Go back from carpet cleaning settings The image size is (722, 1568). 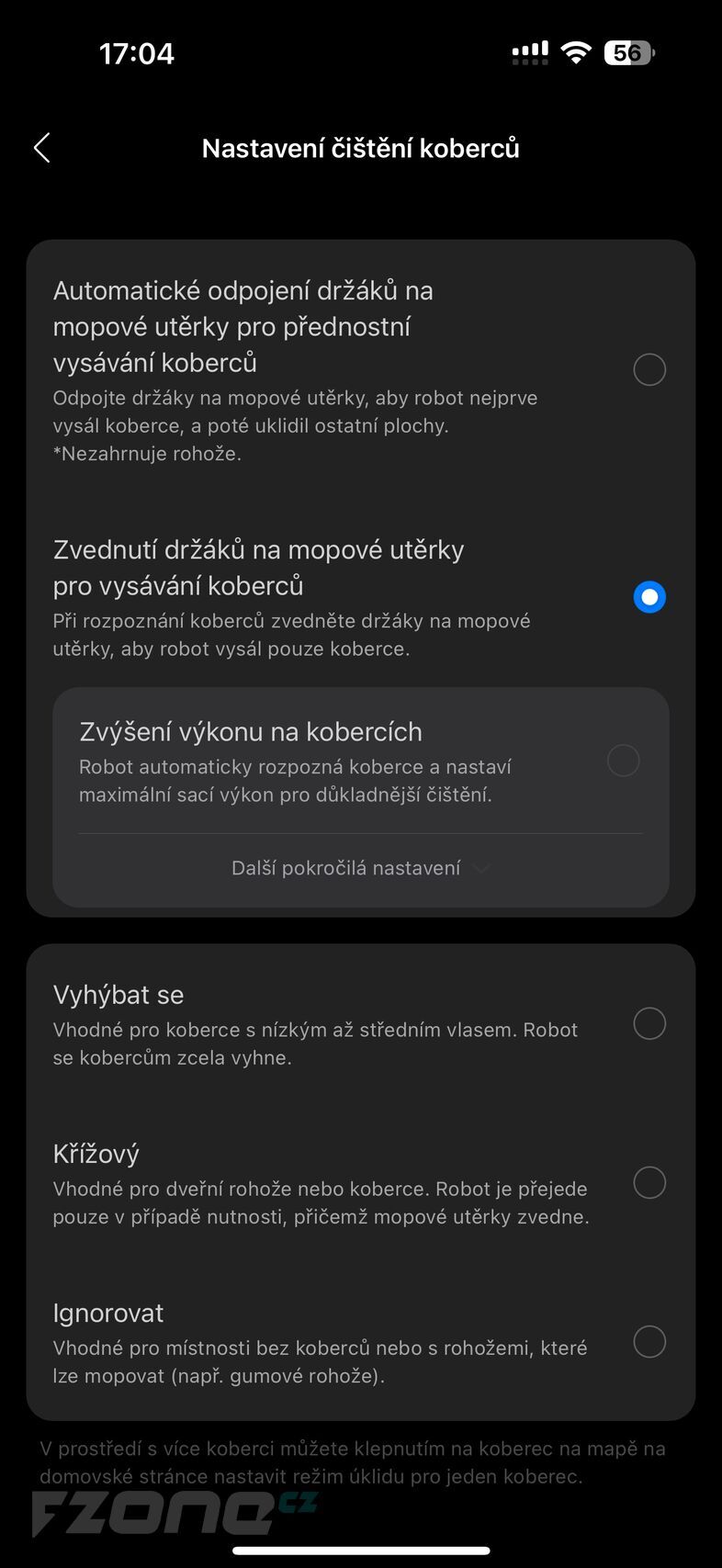click(x=42, y=148)
